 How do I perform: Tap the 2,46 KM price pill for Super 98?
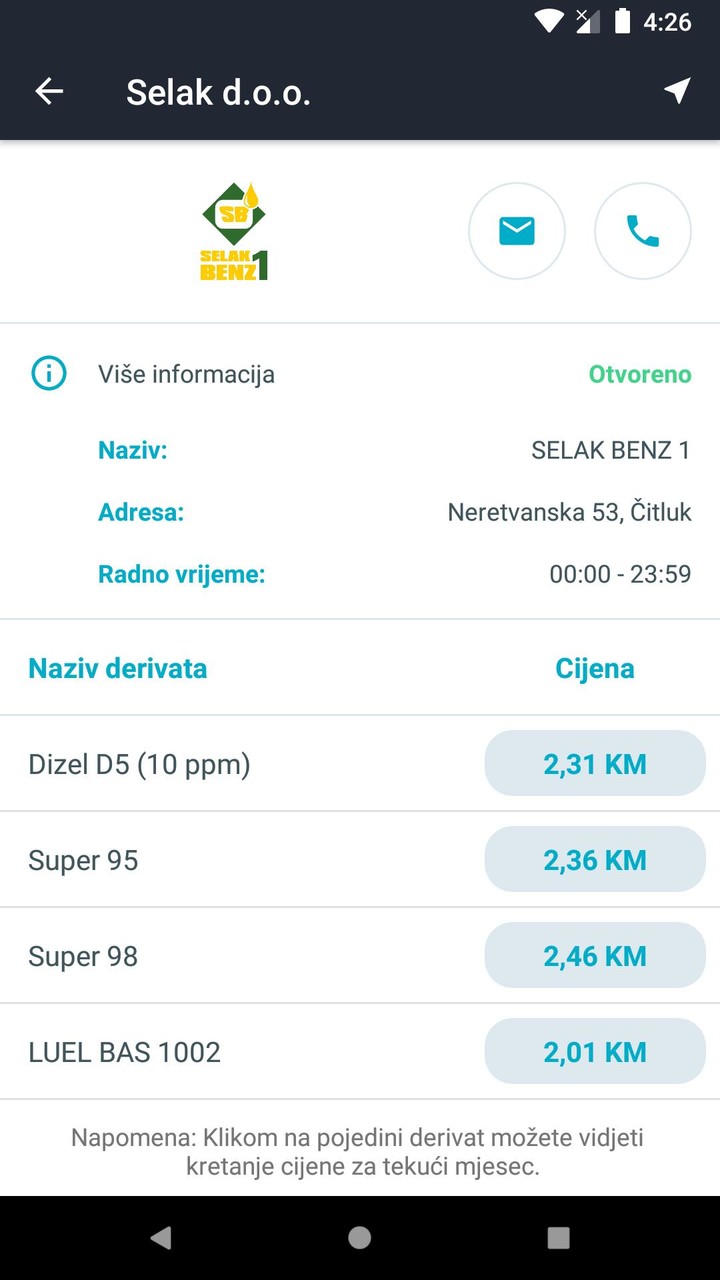[x=594, y=955]
